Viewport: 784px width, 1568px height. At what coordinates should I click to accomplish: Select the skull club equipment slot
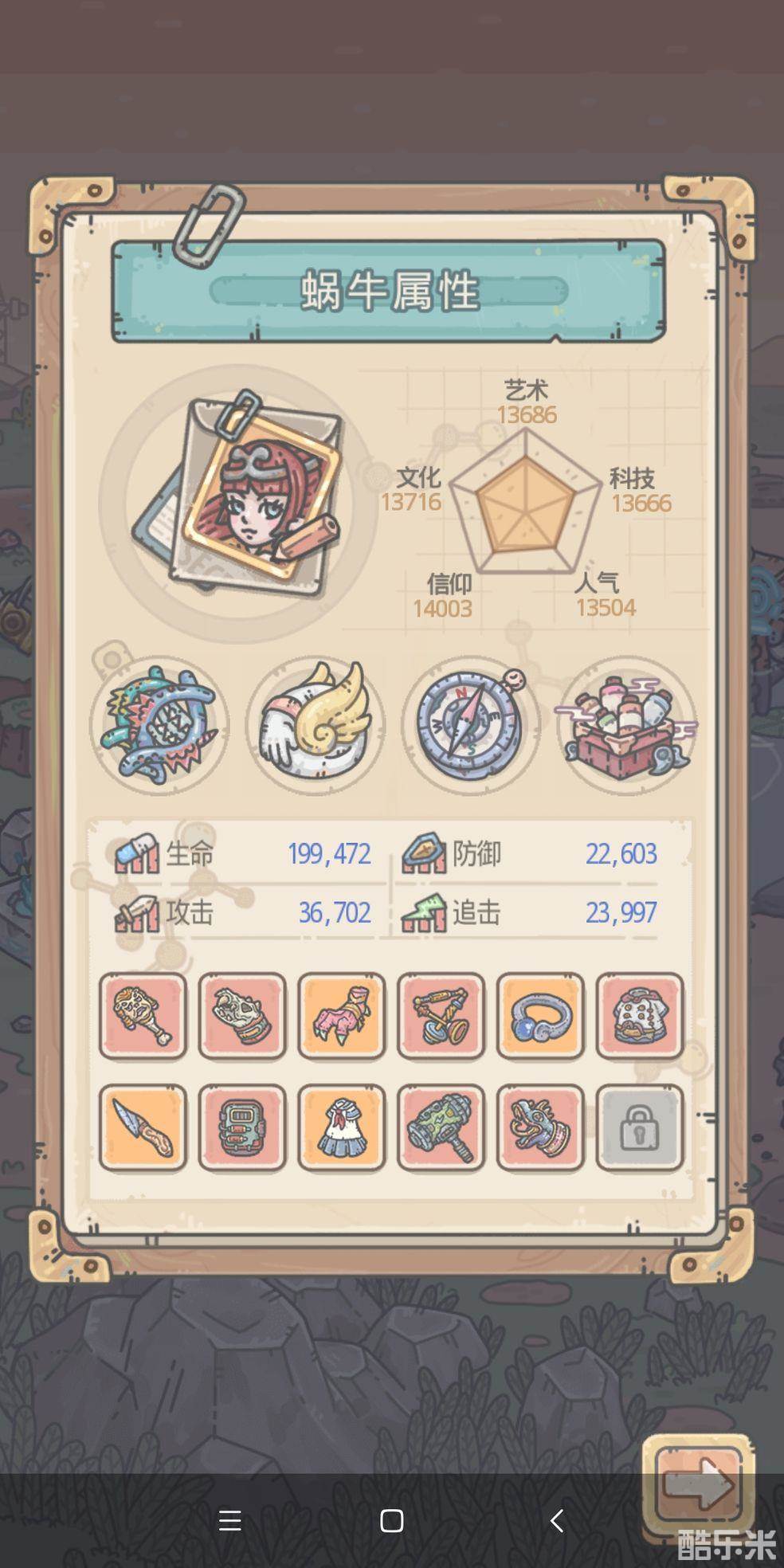(143, 1016)
